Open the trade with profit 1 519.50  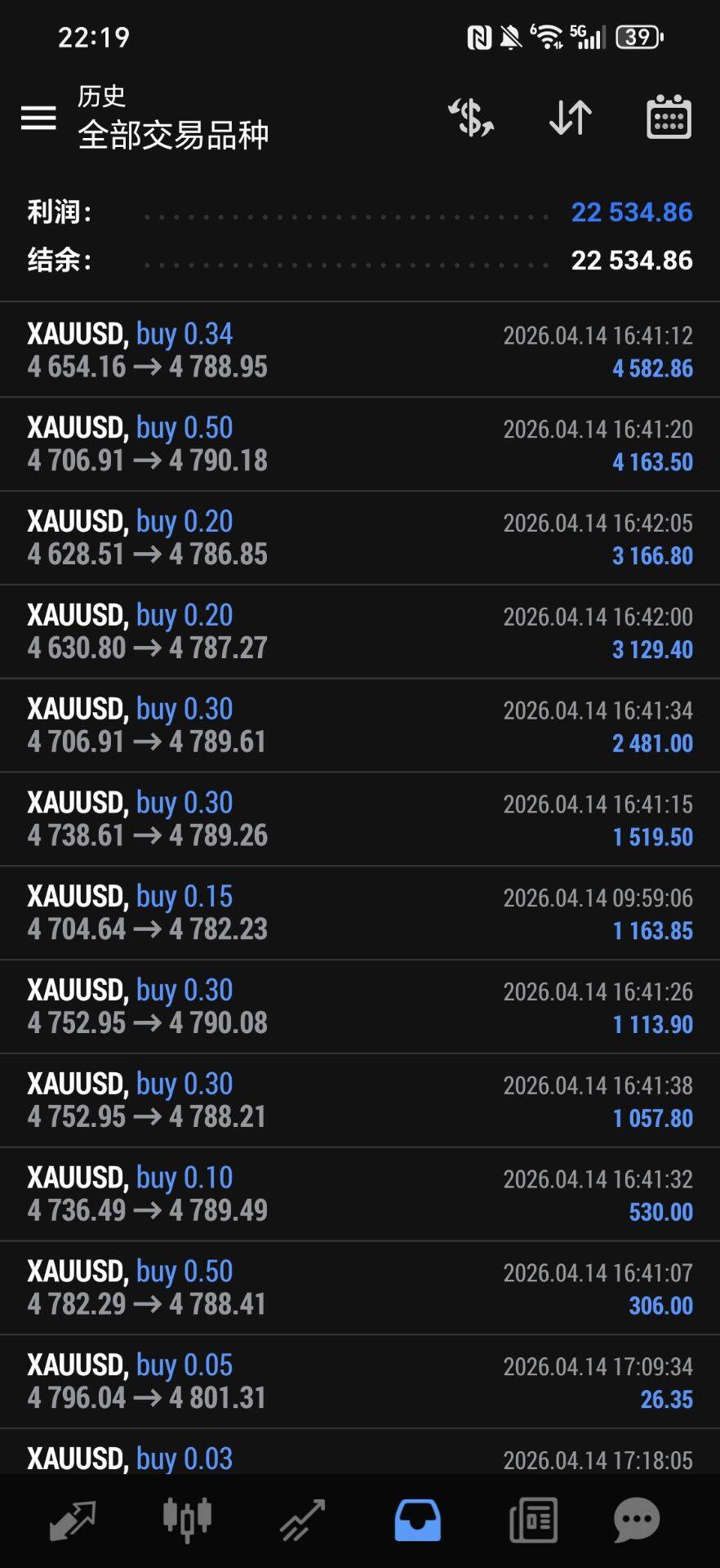pyautogui.click(x=359, y=820)
